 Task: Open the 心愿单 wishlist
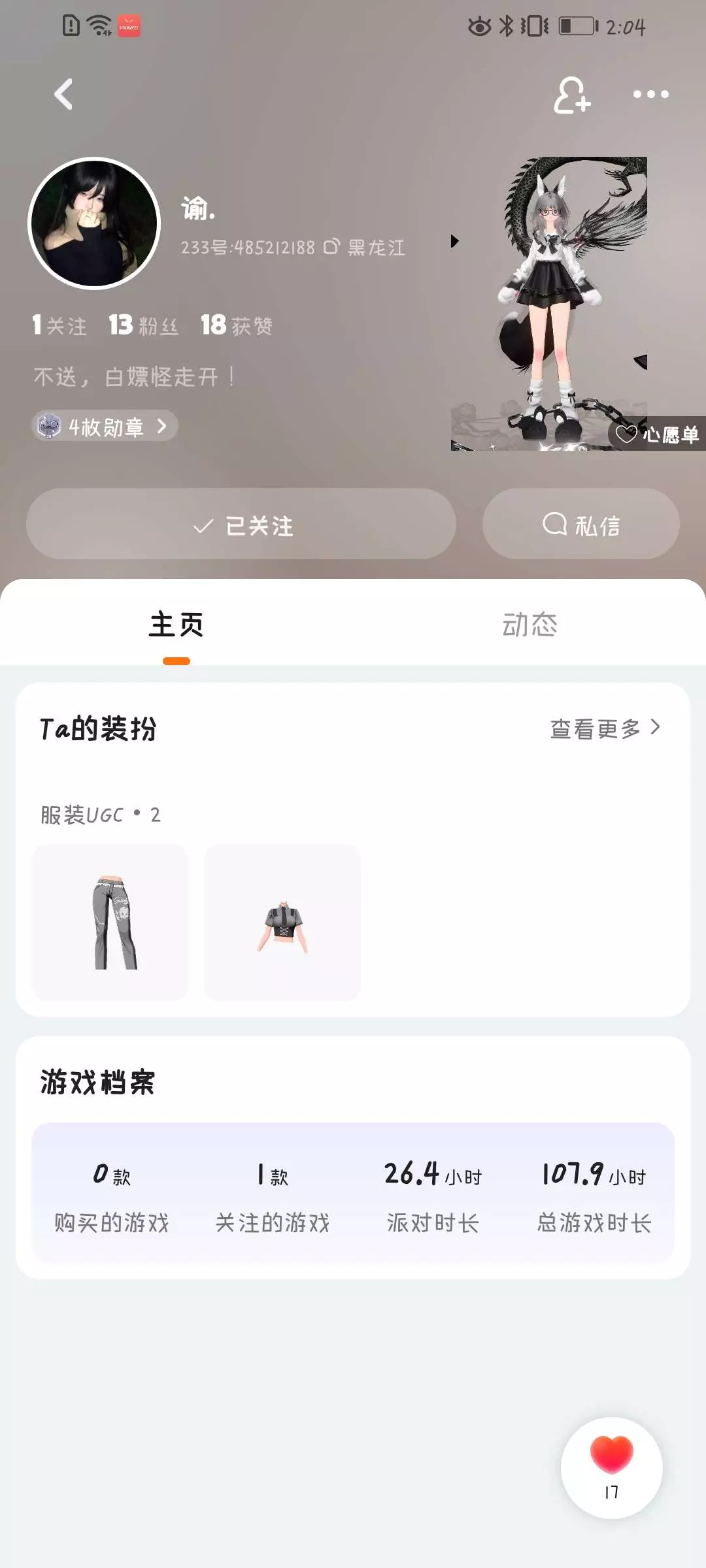[658, 434]
